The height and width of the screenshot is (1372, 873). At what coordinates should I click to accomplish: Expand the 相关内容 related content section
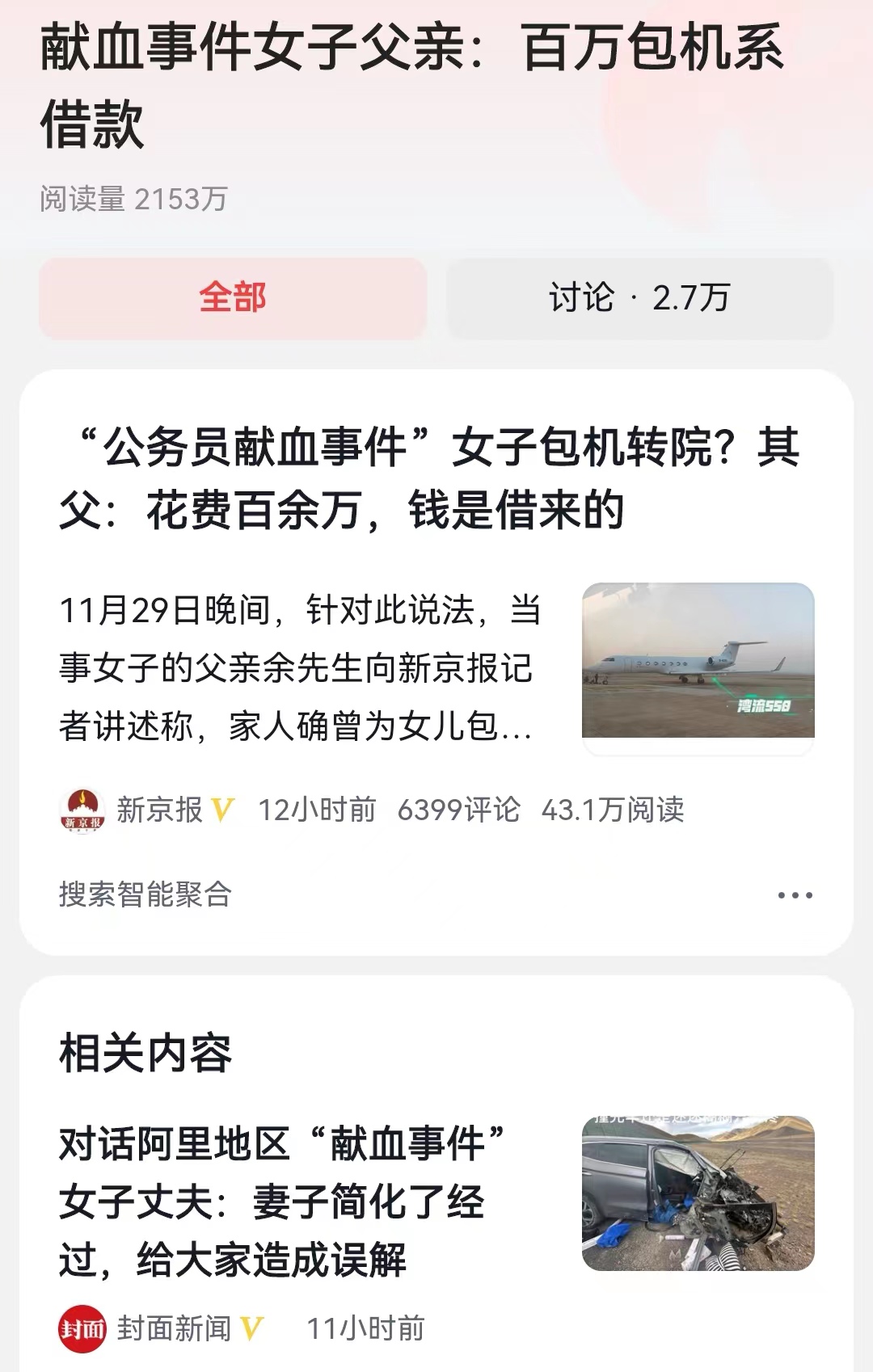coord(144,1050)
